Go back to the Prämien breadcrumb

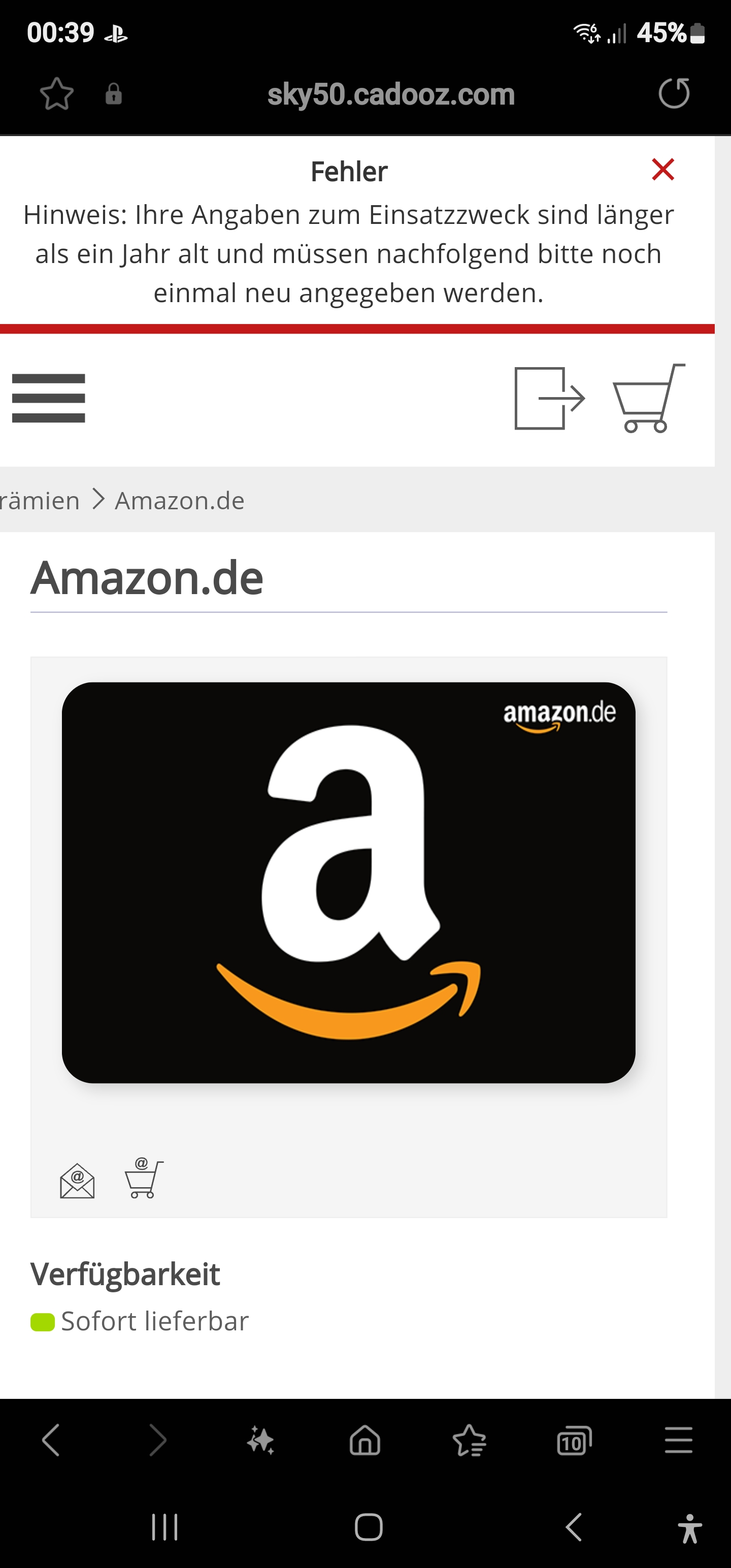40,500
